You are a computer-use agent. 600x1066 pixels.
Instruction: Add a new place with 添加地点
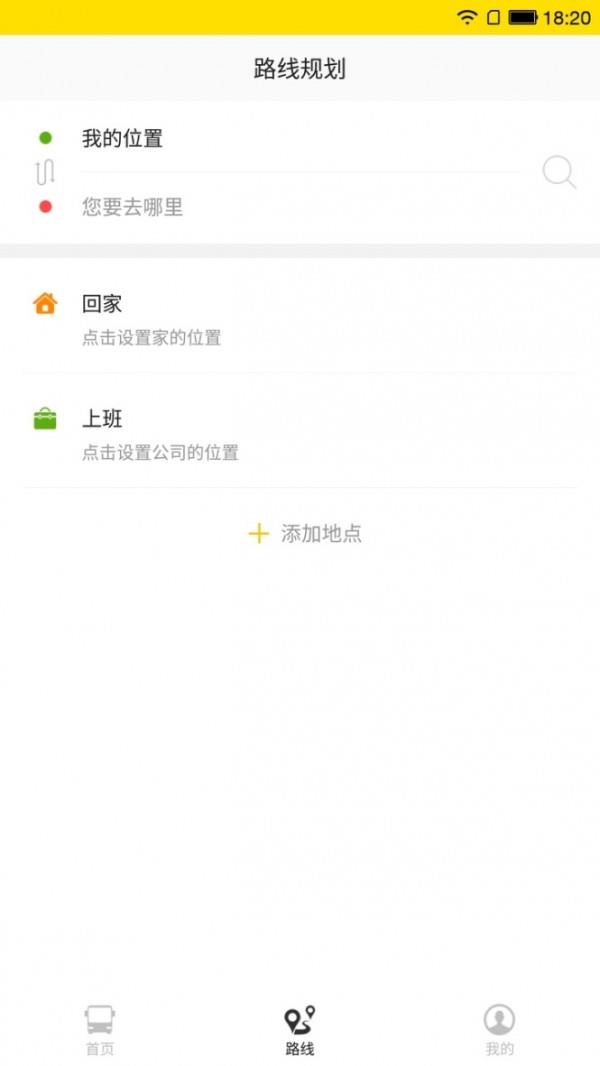(304, 534)
